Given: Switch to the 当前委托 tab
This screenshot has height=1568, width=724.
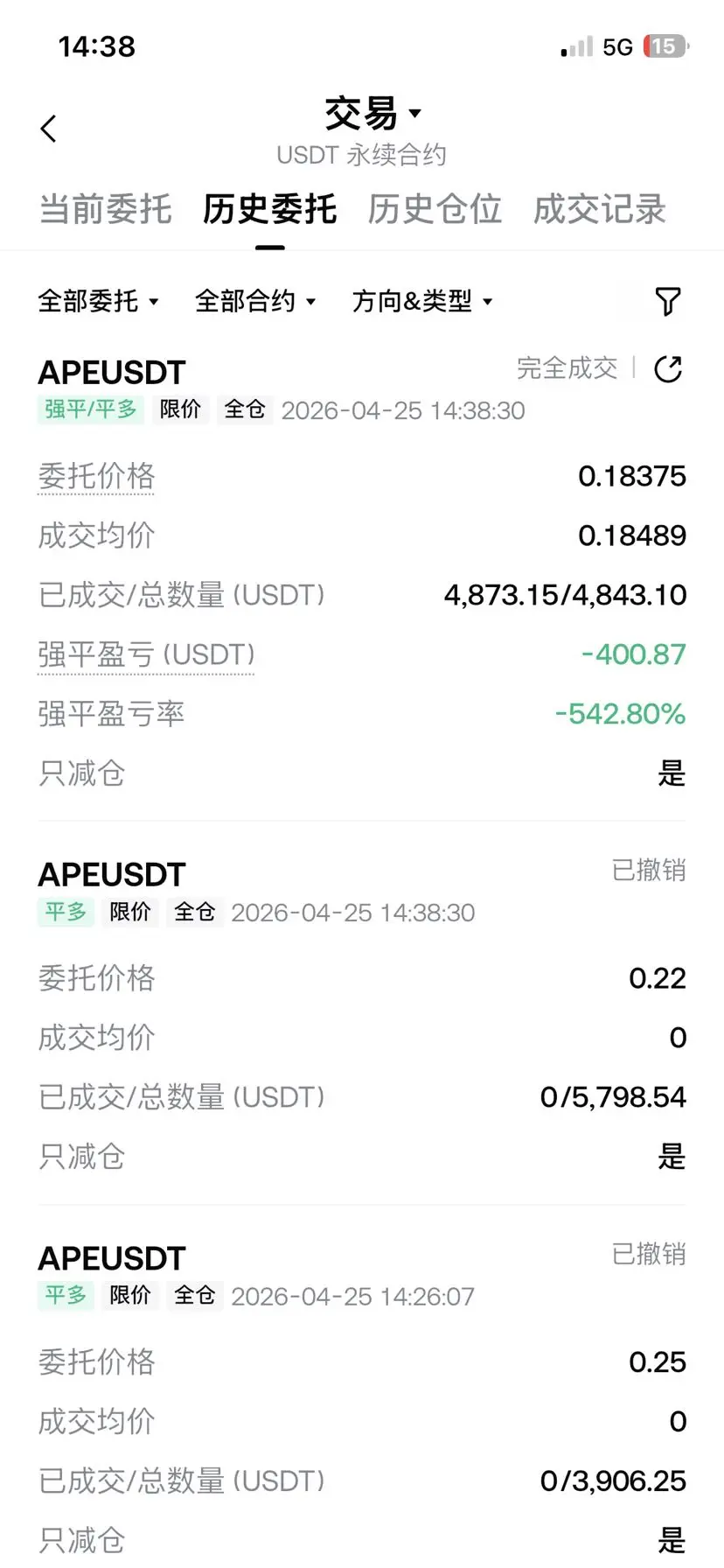Looking at the screenshot, I should click(x=105, y=210).
